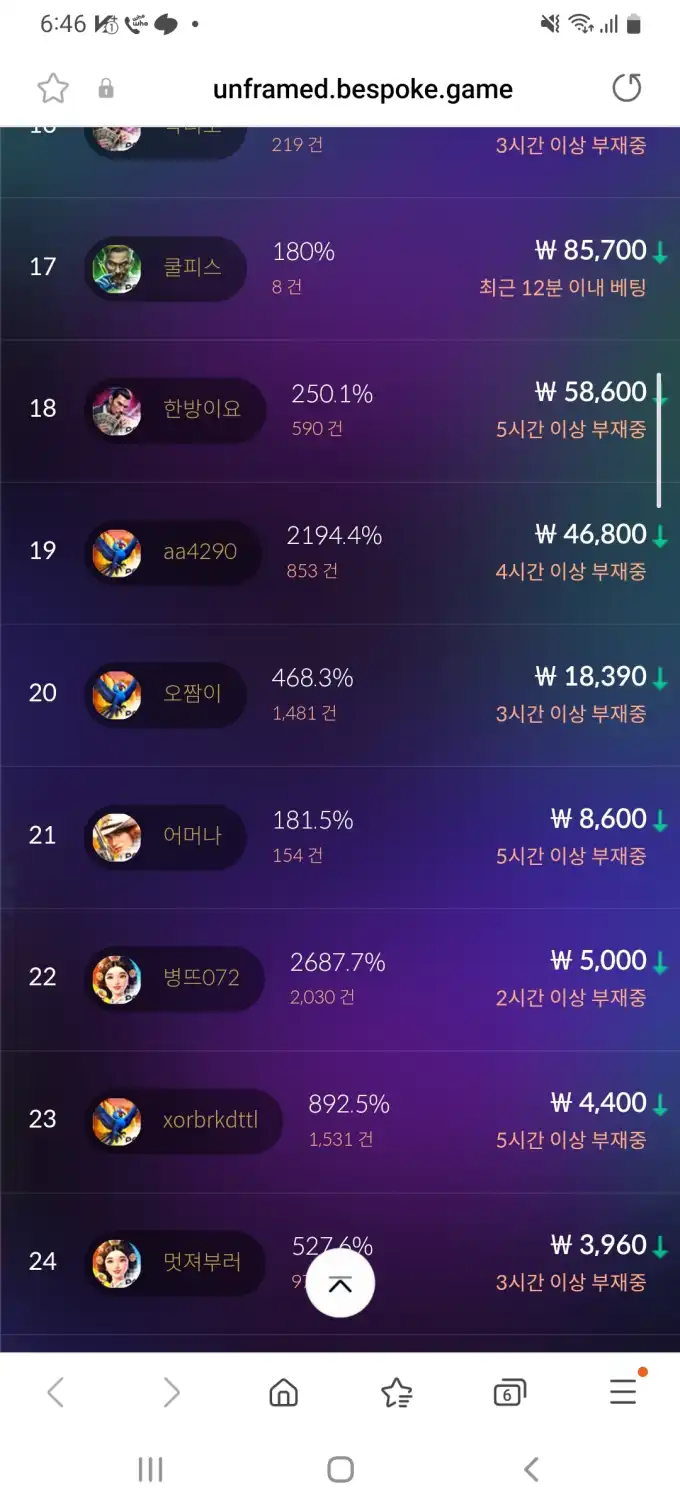Open the xorbrkdttl player chip

[184, 1120]
